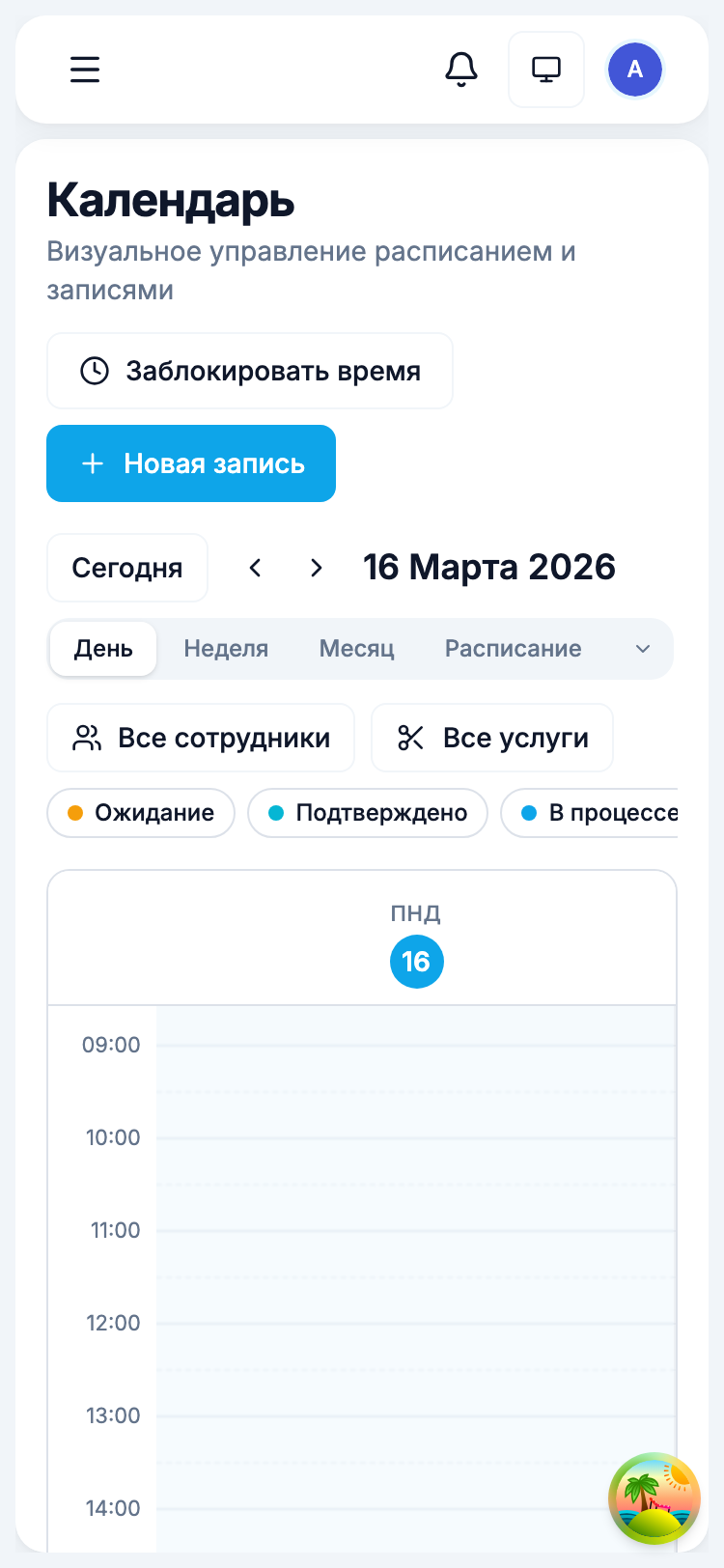The image size is (724, 1568).
Task: Switch to the Неделя view tab
Action: click(226, 648)
